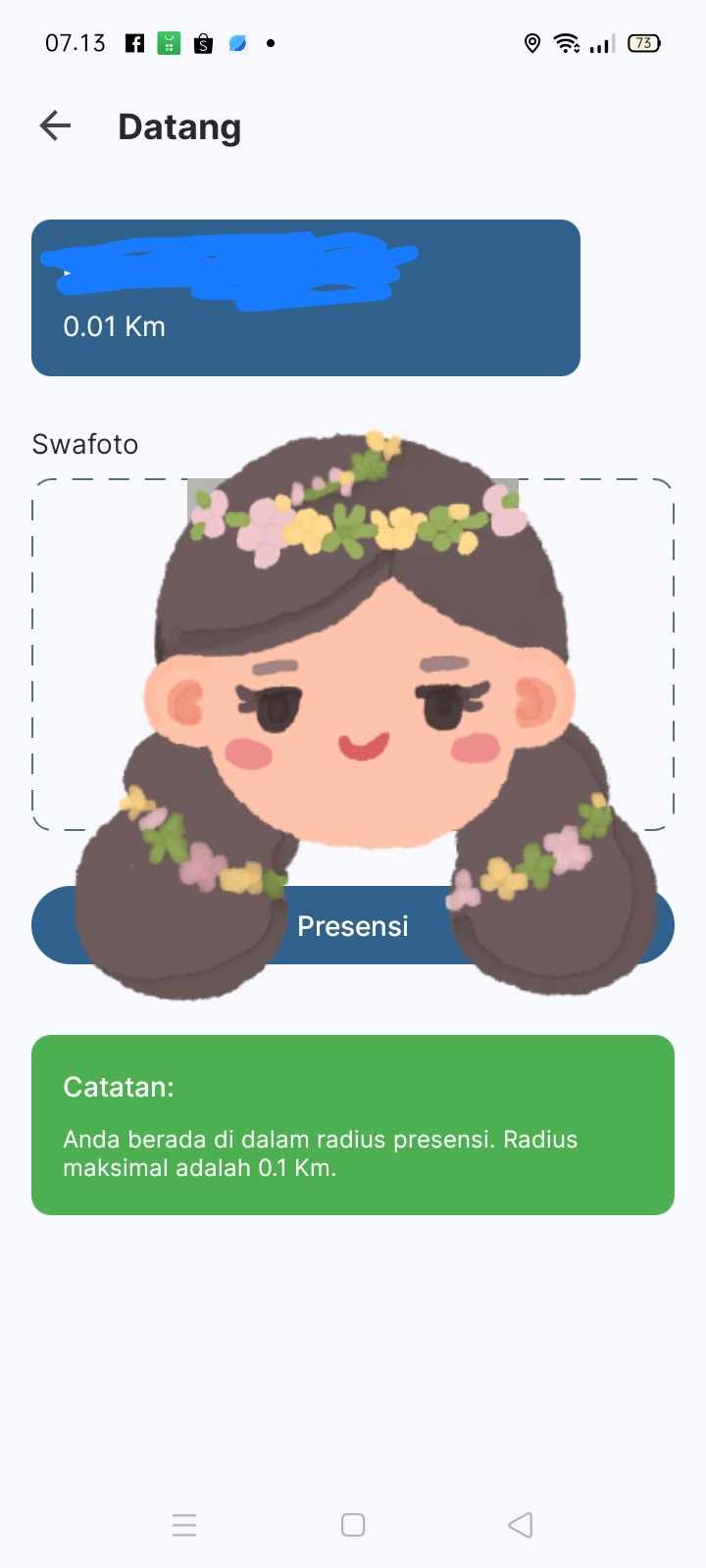Go back from the Datang screen
Viewport: 706px width, 1568px height.
(56, 126)
